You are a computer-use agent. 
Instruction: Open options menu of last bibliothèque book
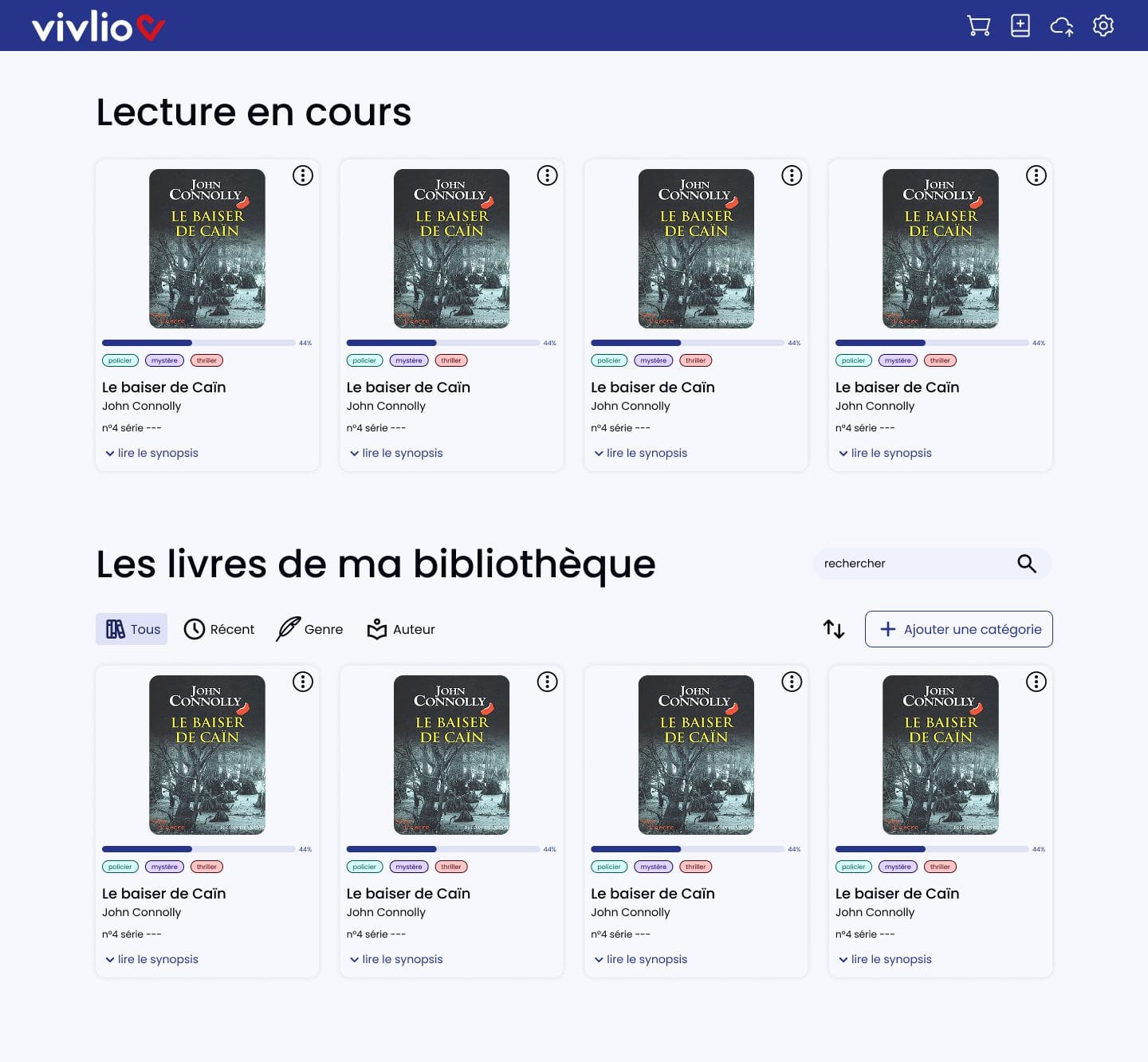pyautogui.click(x=1036, y=682)
